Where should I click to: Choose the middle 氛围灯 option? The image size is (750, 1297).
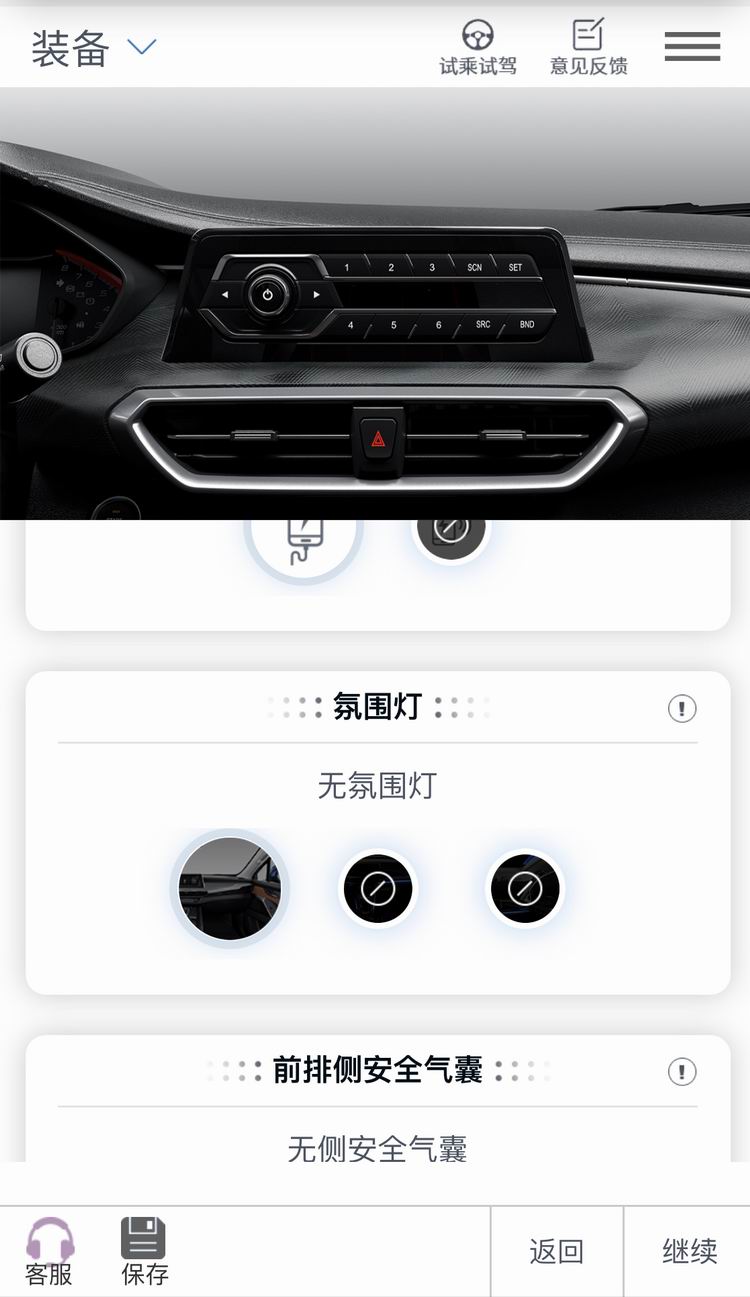tap(378, 888)
